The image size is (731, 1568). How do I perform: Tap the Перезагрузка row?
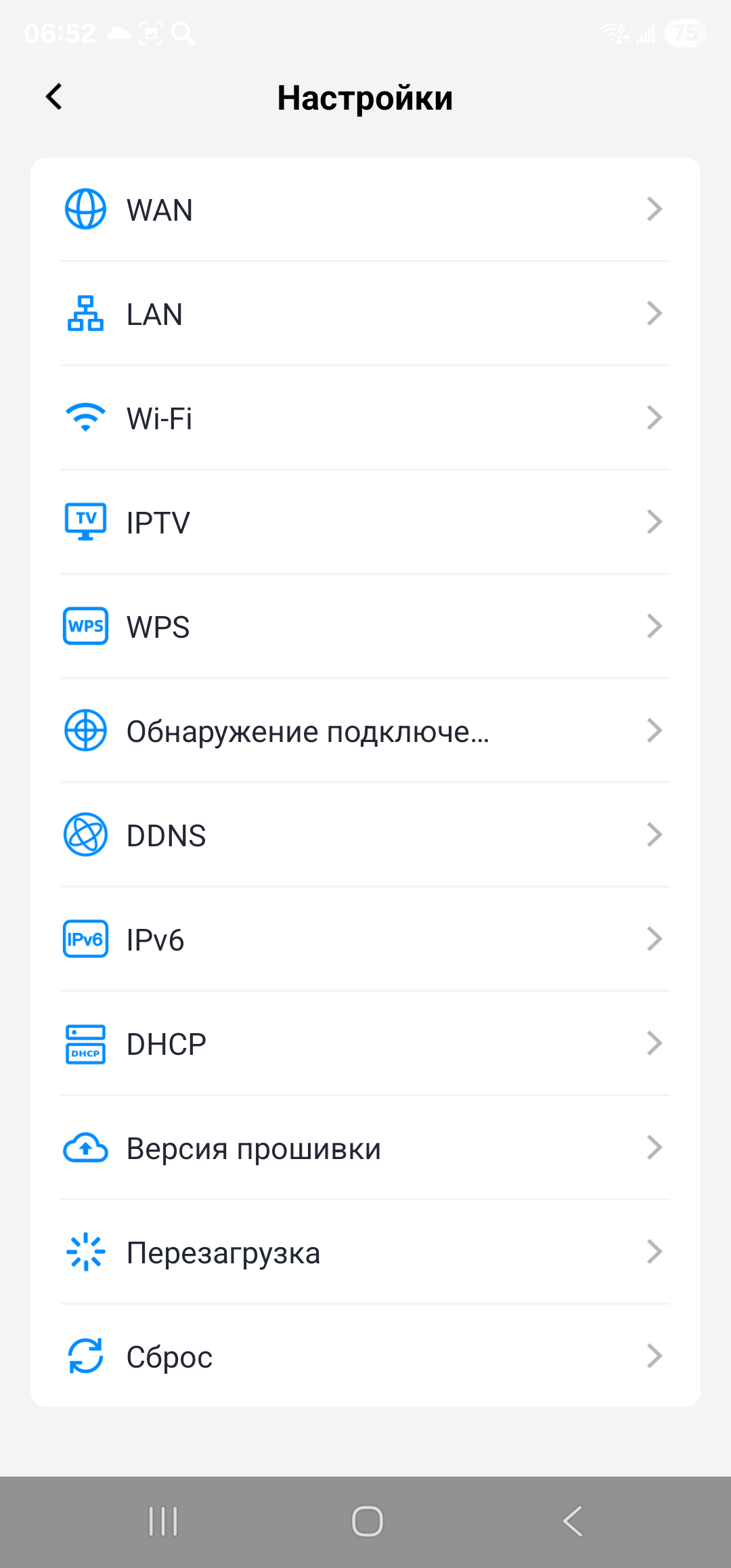[x=365, y=1253]
